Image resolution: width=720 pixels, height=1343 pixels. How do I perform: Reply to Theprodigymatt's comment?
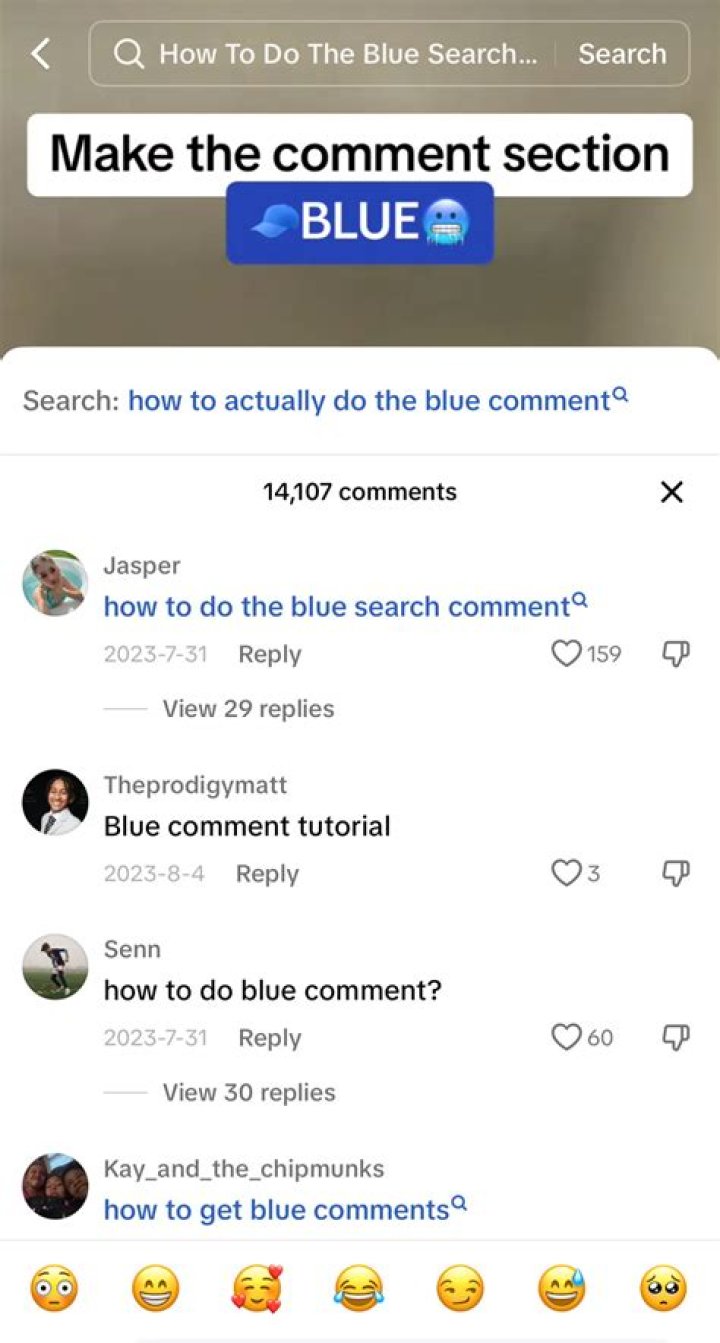[267, 874]
